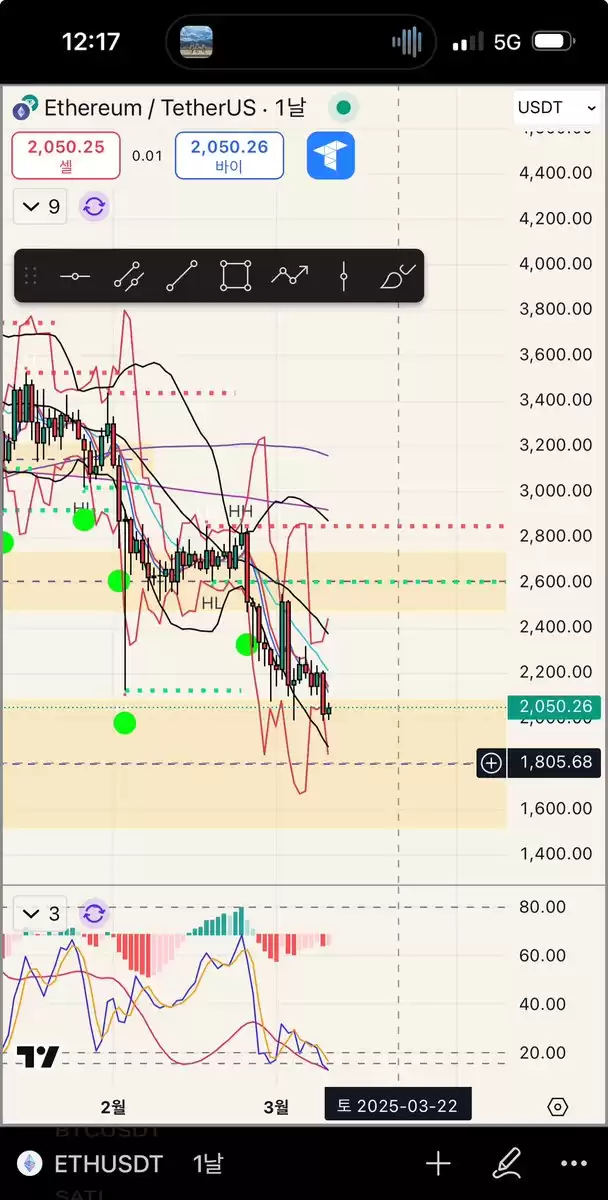Expand the 3 indicators legend in lower pane

pyautogui.click(x=42, y=913)
